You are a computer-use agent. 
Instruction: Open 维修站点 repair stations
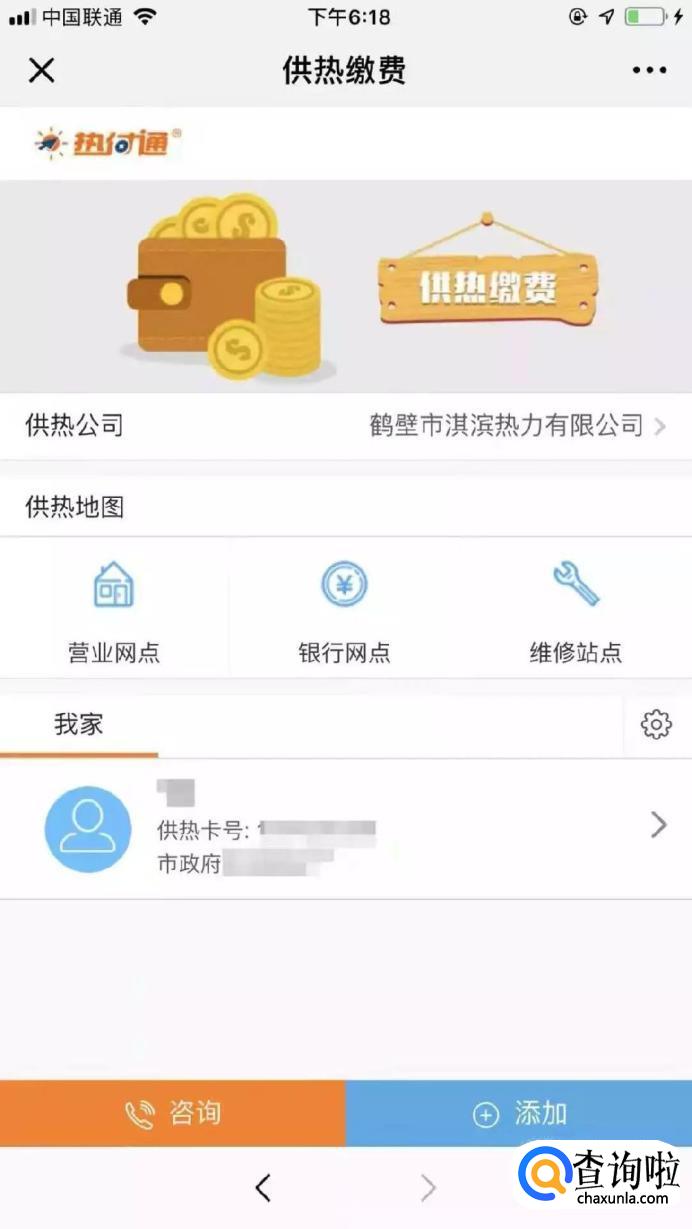(x=575, y=611)
